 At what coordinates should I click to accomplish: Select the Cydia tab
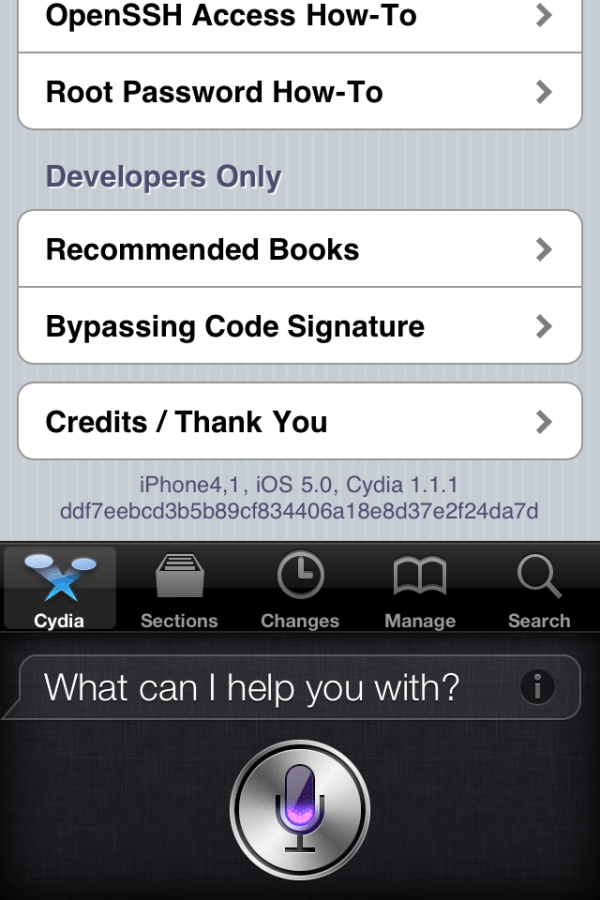[60, 590]
